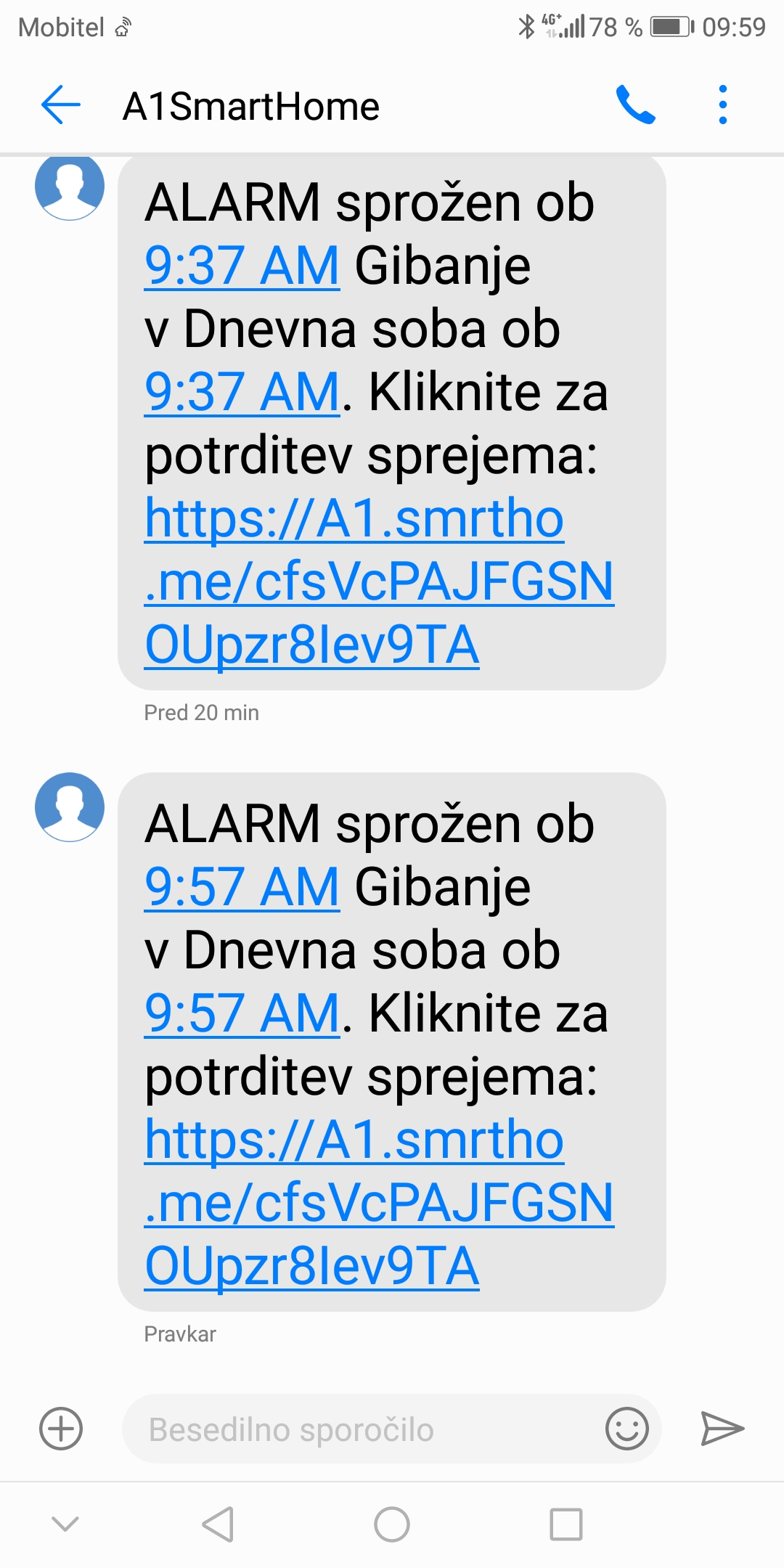
Task: Focus the Besedilno sporočilo text field
Action: (x=363, y=1429)
